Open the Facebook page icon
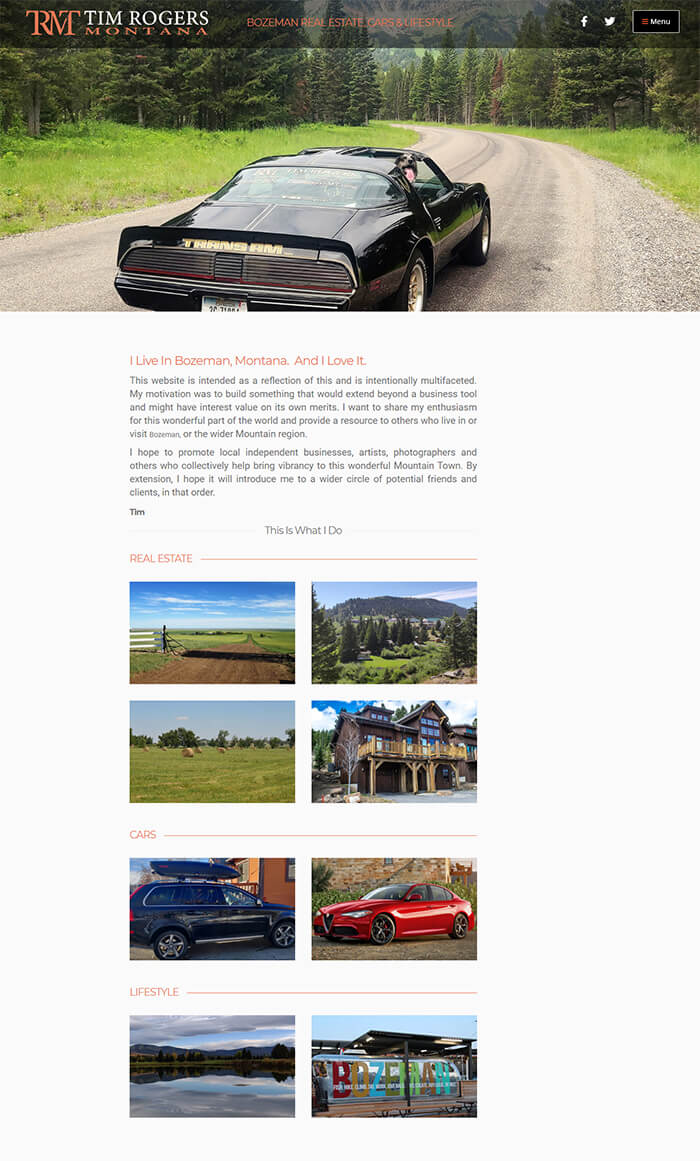 click(584, 21)
